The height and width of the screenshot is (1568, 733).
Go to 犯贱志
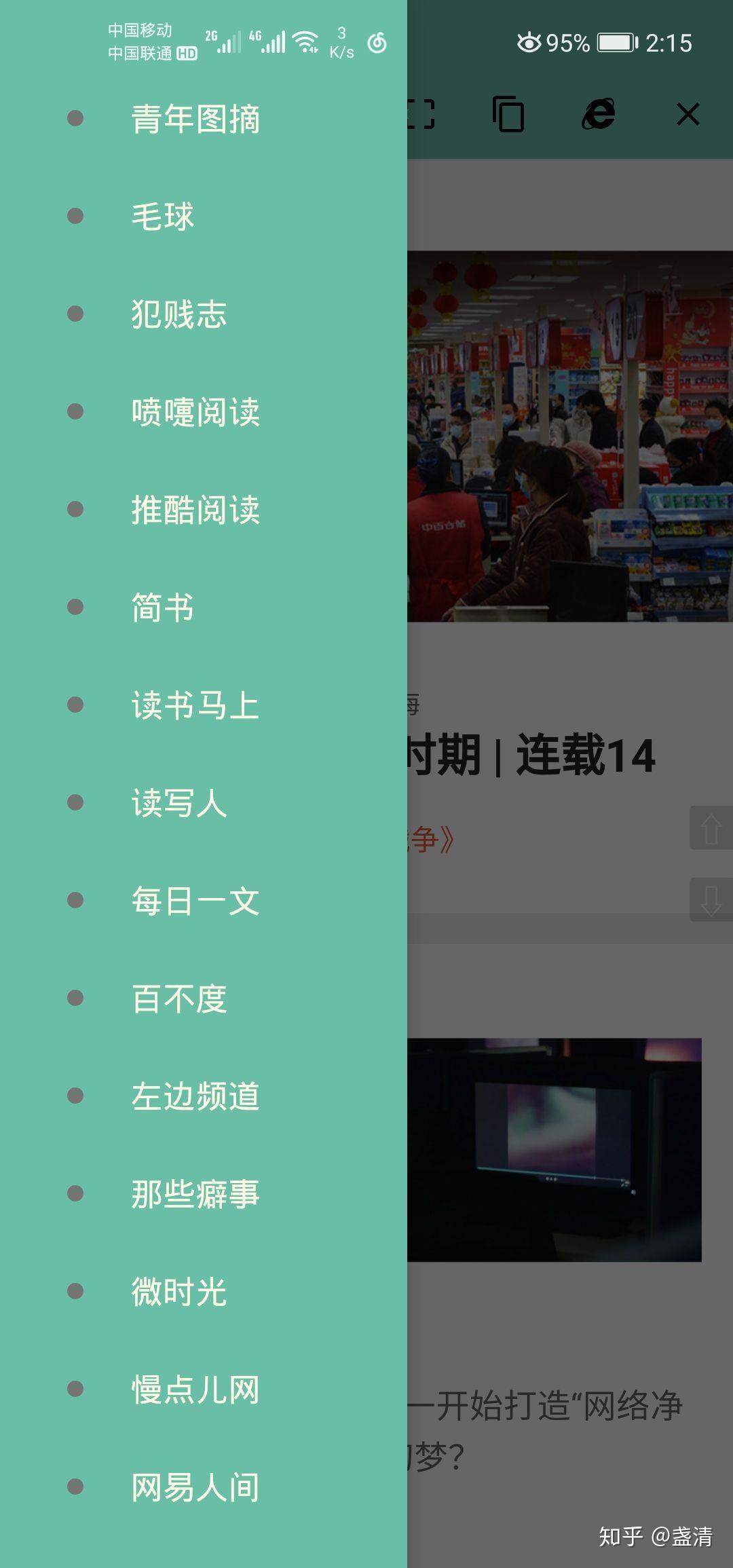179,315
